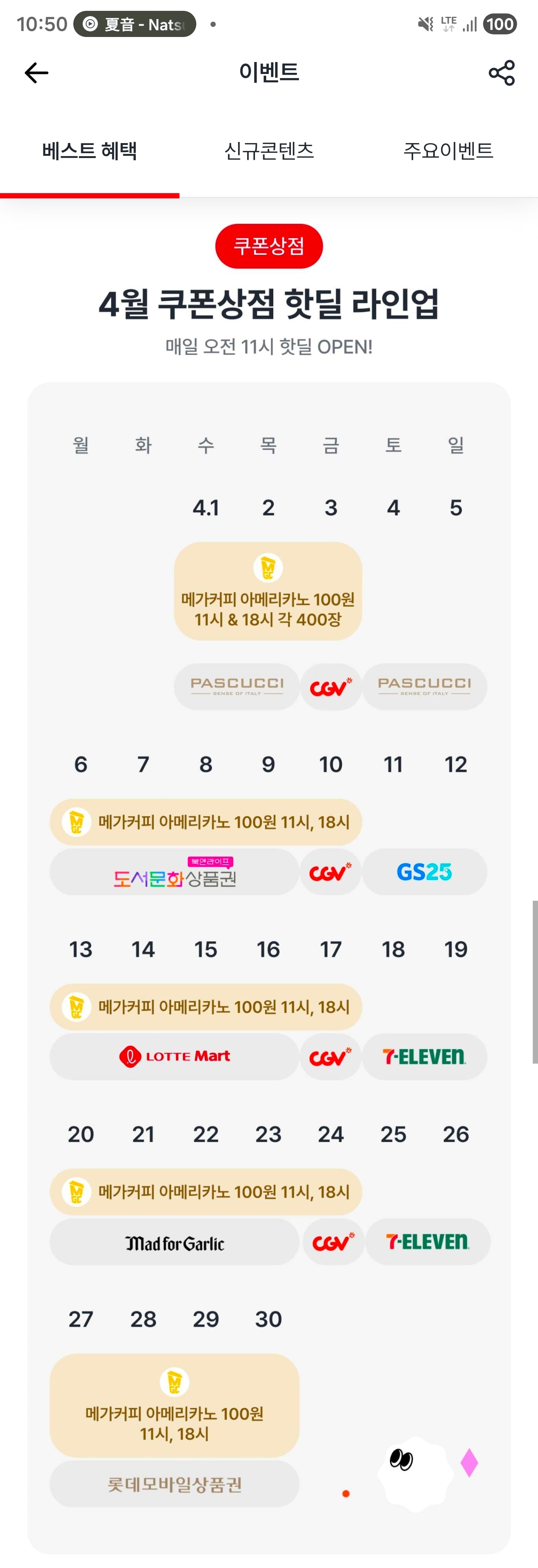This screenshot has height=1568, width=538.
Task: Open the 7-ELEVEN deal on April 18
Action: click(x=425, y=1057)
